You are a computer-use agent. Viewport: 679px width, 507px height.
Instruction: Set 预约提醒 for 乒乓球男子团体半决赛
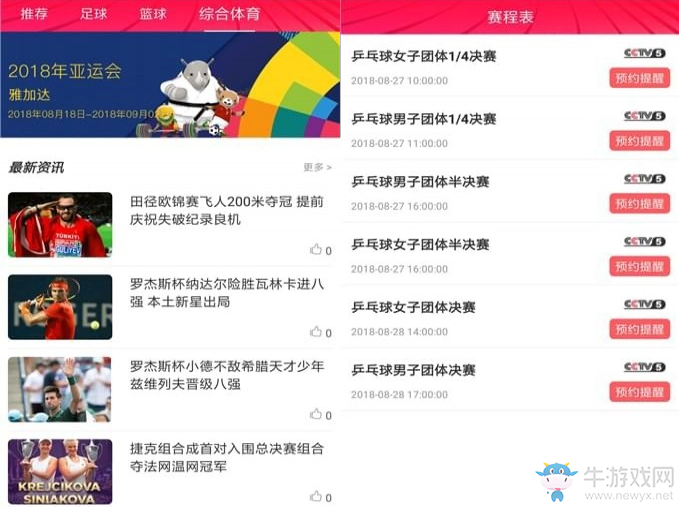pos(639,204)
